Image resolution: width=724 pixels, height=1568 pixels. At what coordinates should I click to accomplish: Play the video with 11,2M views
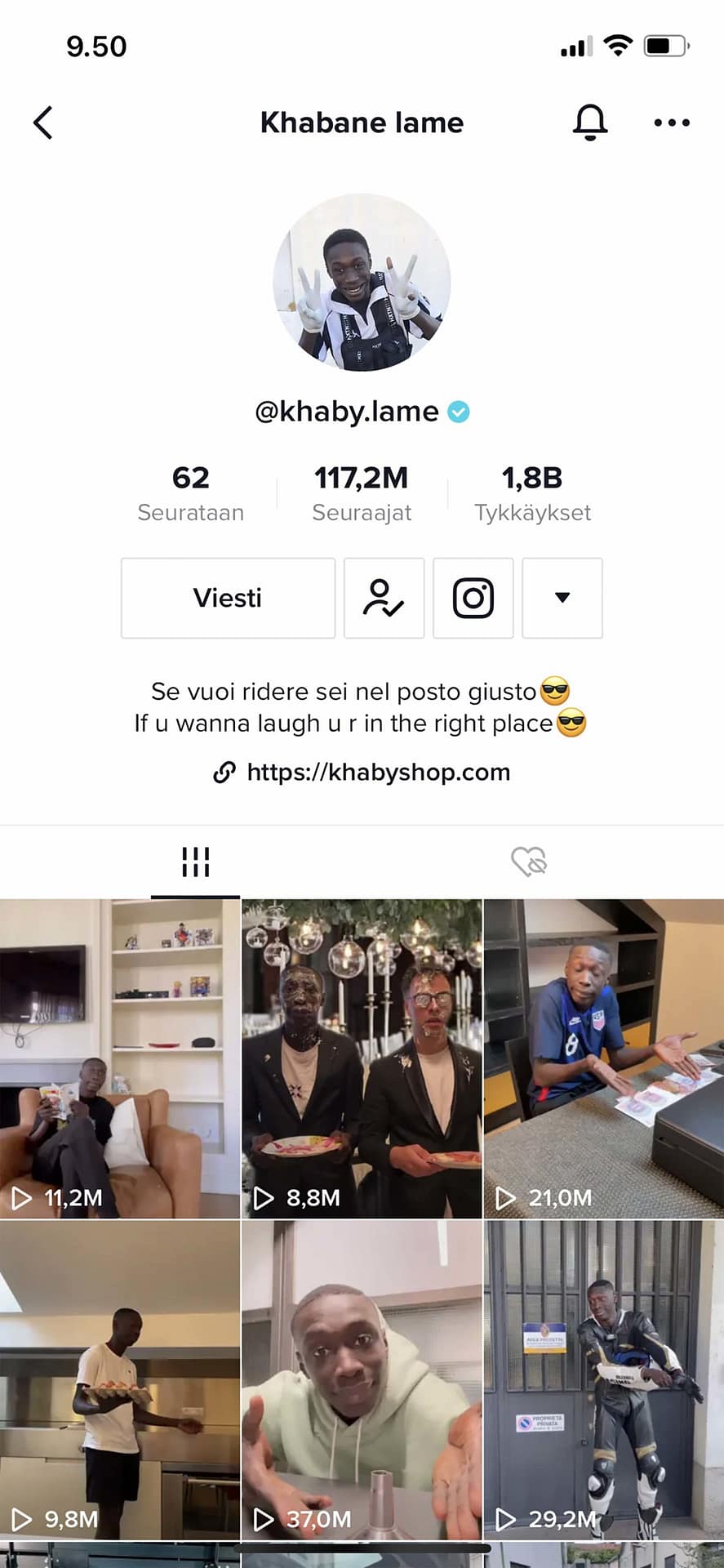(120, 1058)
